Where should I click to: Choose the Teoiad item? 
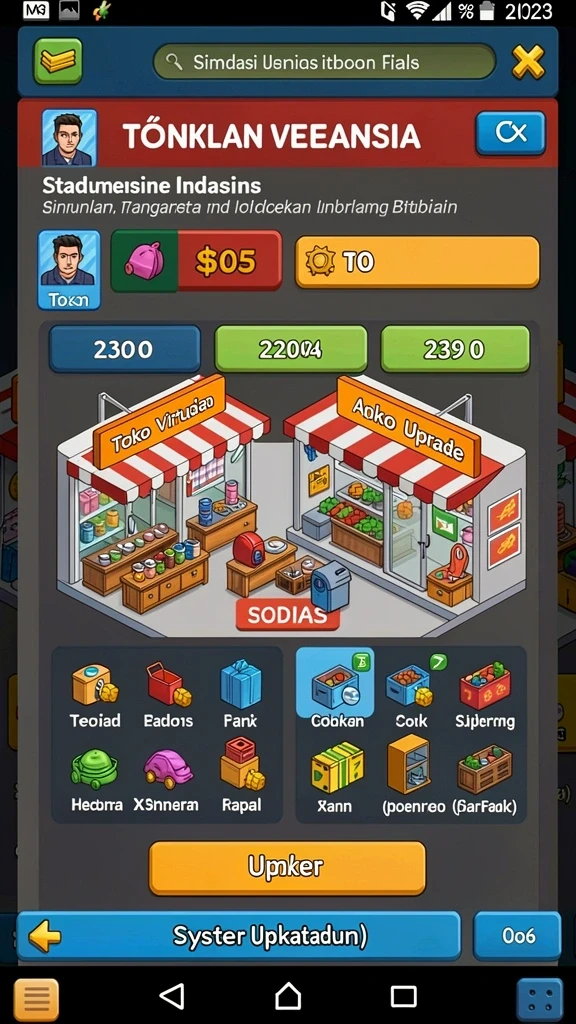[95, 695]
